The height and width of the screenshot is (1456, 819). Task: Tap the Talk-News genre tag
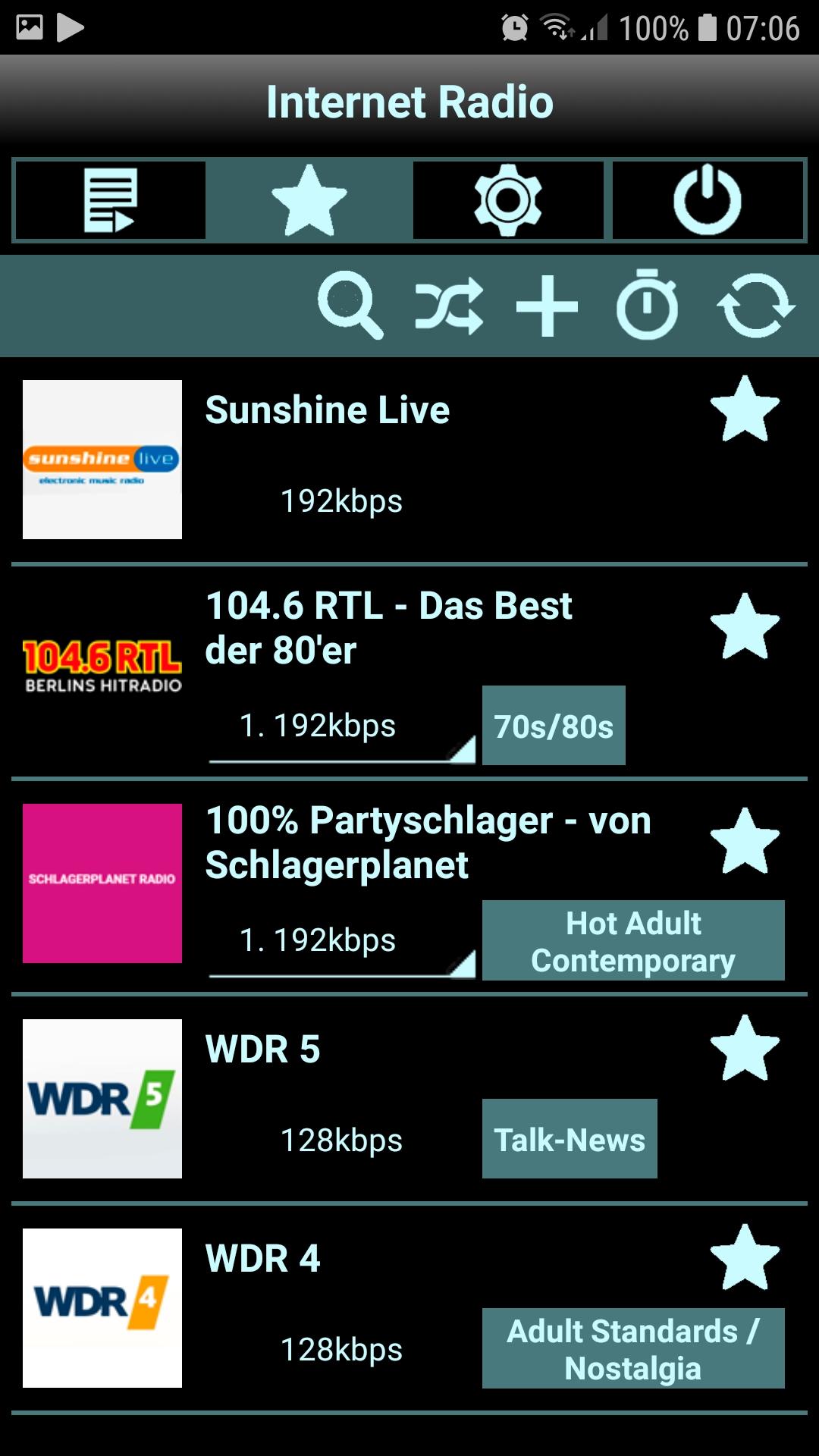(x=570, y=1138)
